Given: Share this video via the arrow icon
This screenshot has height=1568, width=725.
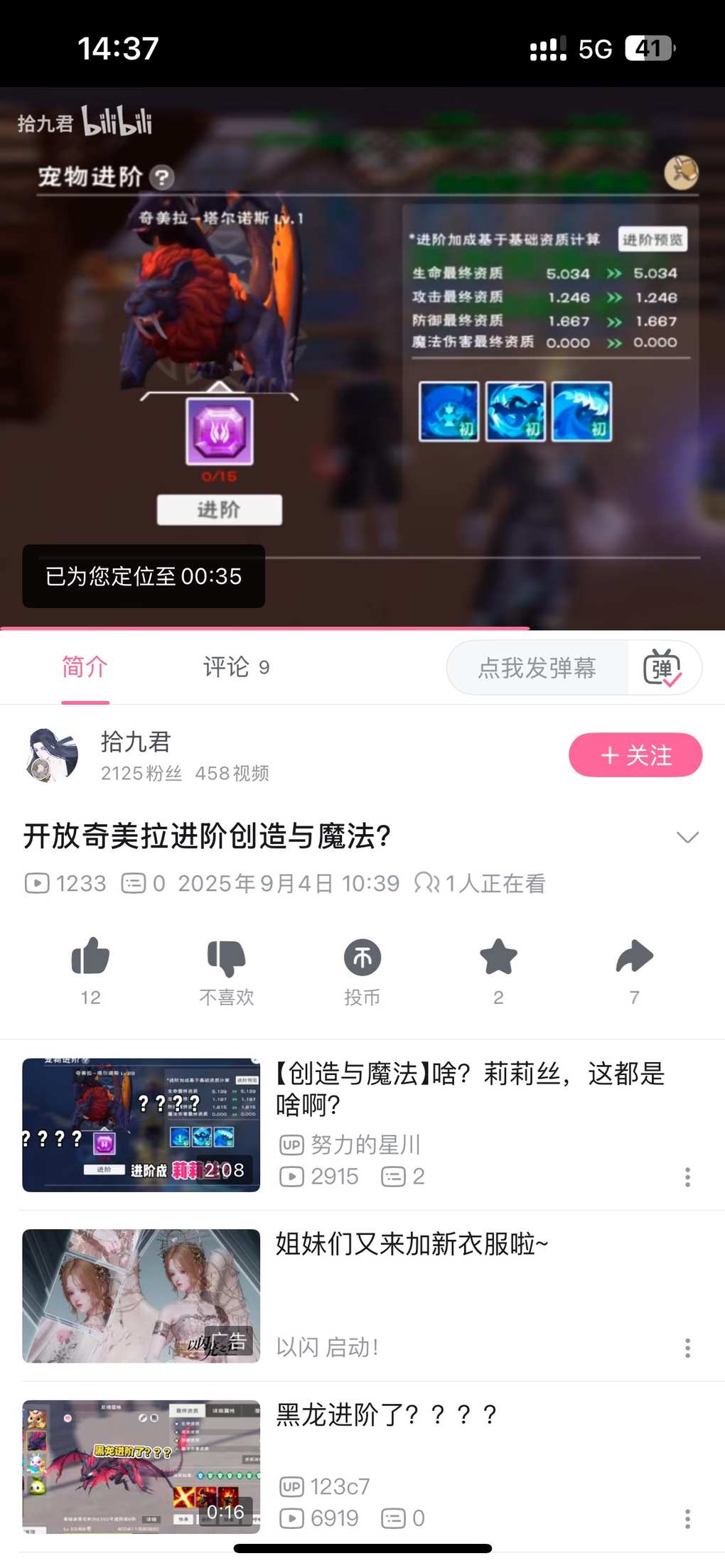Looking at the screenshot, I should point(634,957).
